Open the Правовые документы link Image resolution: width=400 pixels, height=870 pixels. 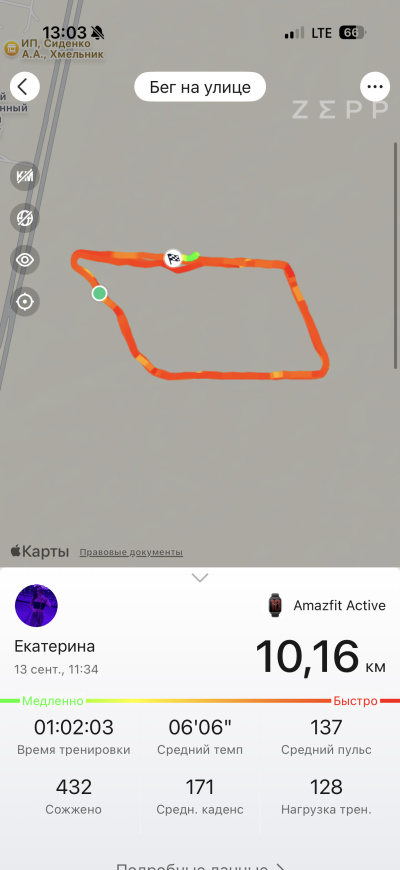(131, 553)
